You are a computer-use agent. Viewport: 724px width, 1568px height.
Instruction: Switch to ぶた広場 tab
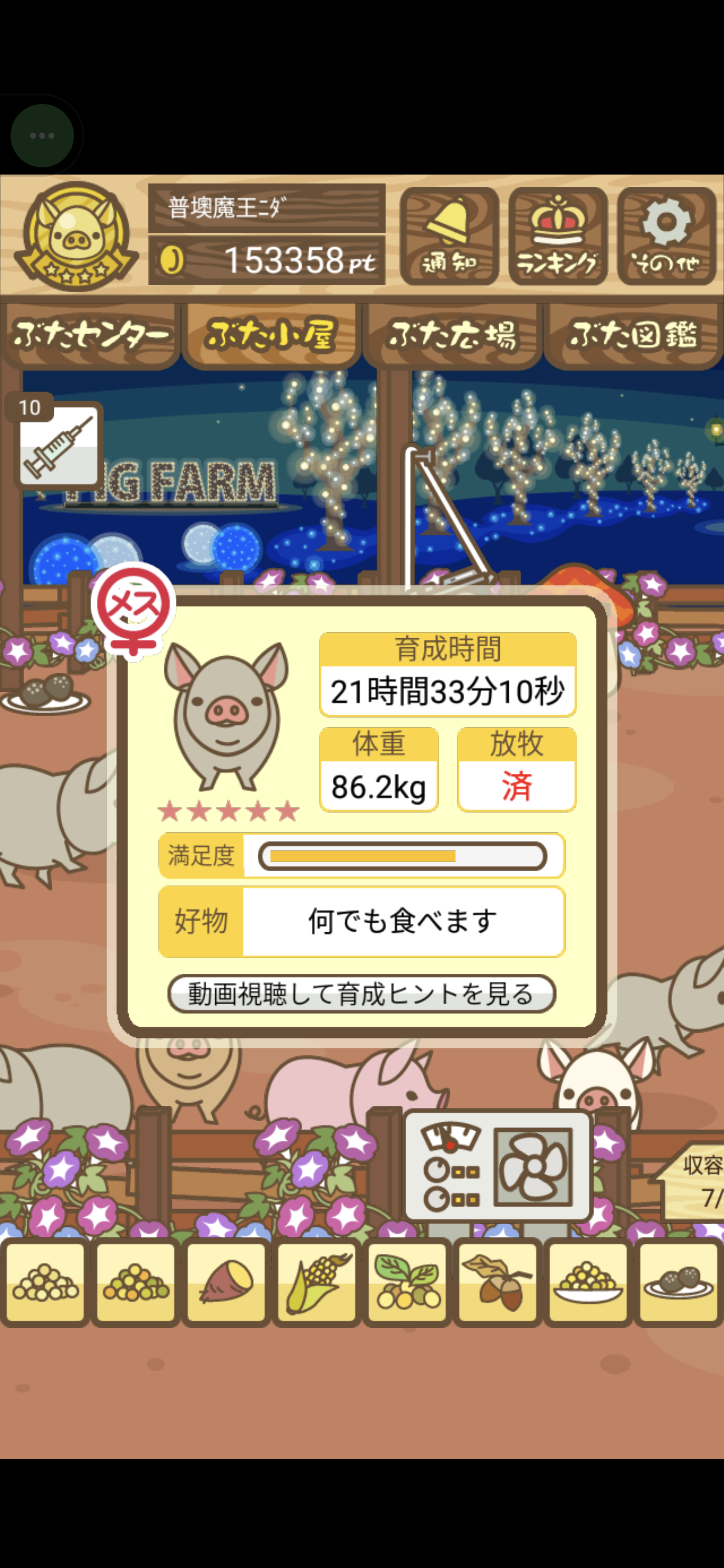(x=452, y=335)
